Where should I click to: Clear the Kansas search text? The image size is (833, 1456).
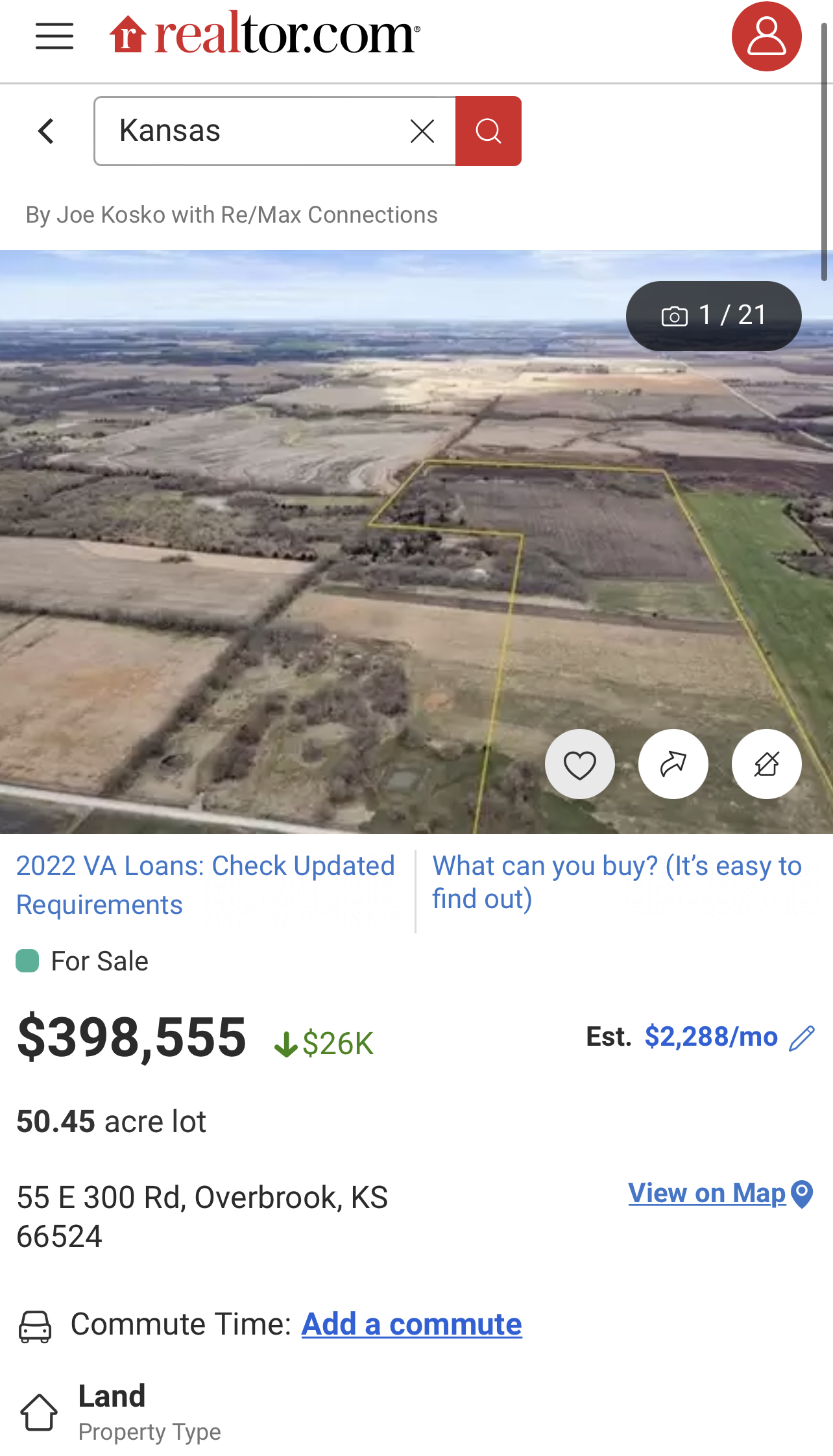(422, 131)
